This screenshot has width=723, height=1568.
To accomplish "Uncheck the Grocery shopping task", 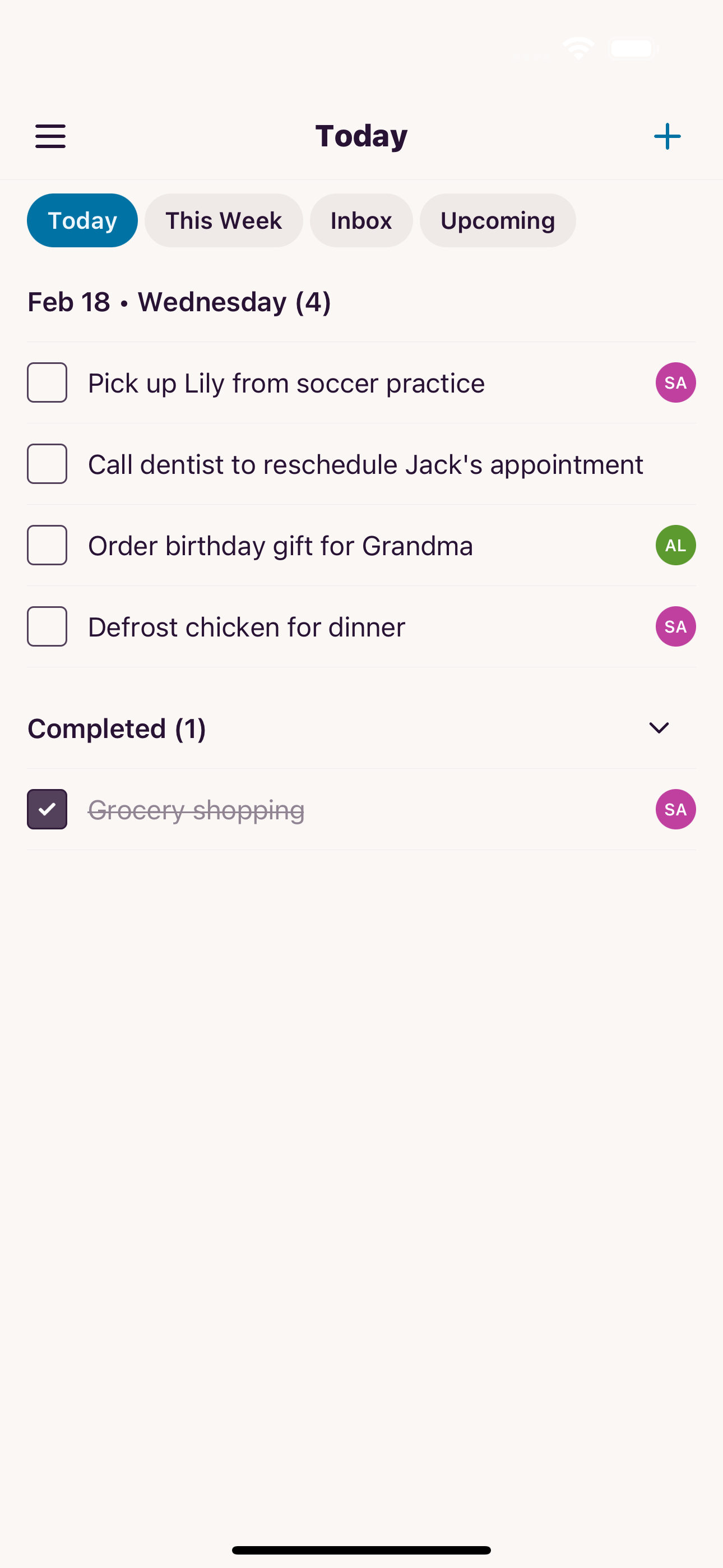I will tap(47, 809).
